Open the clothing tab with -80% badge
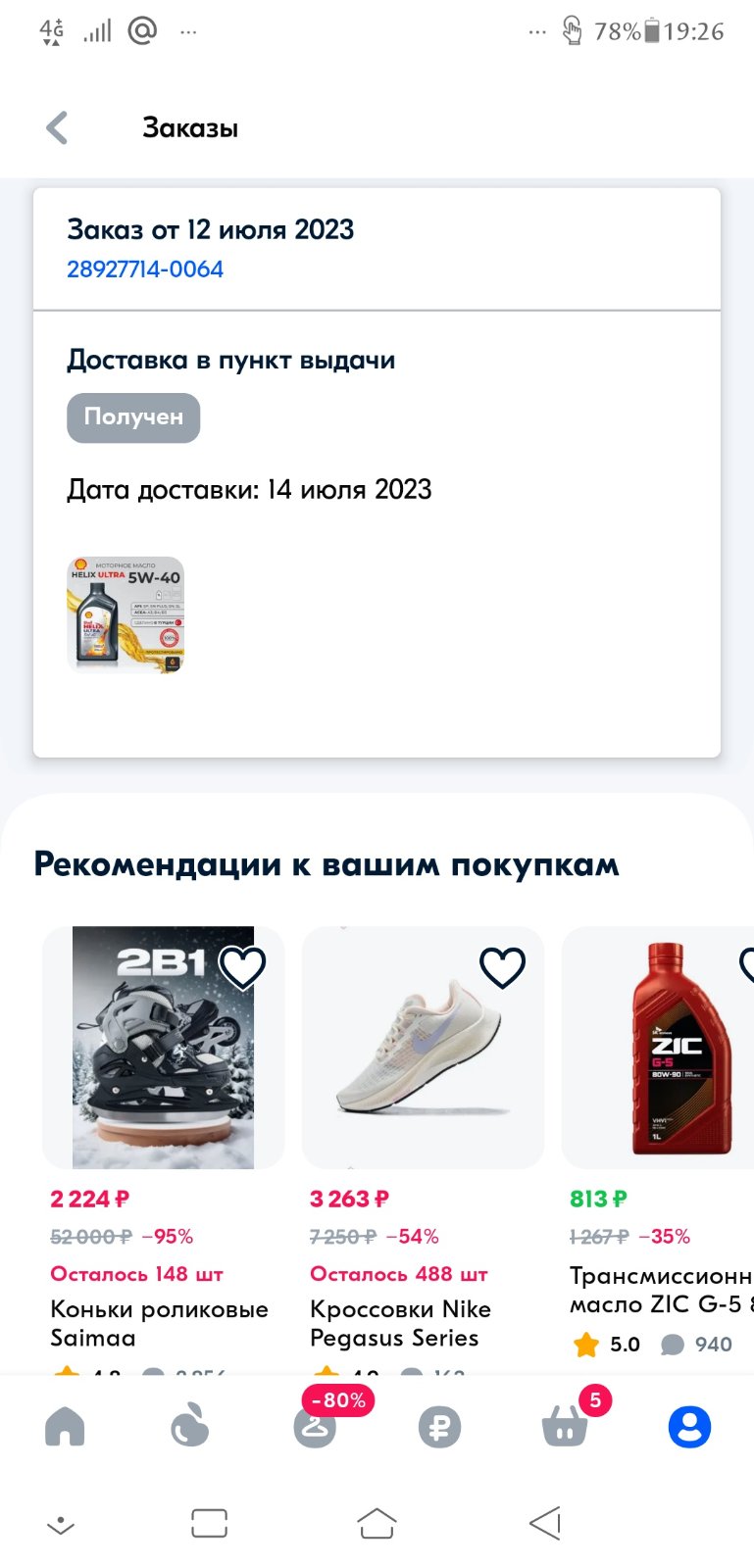Screen dimensions: 754x1568 316,1427
